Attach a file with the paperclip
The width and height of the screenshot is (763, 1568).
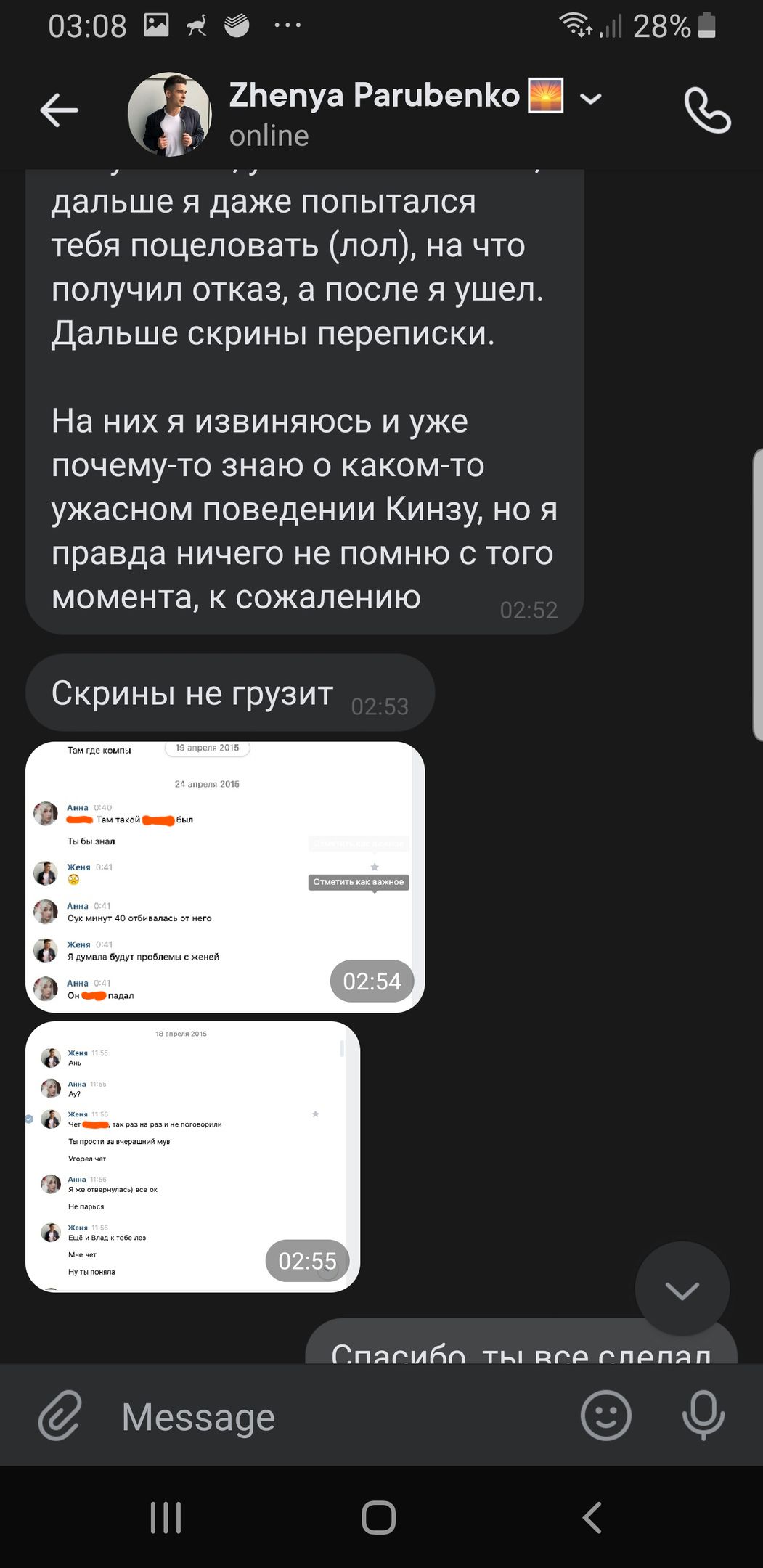point(60,1416)
